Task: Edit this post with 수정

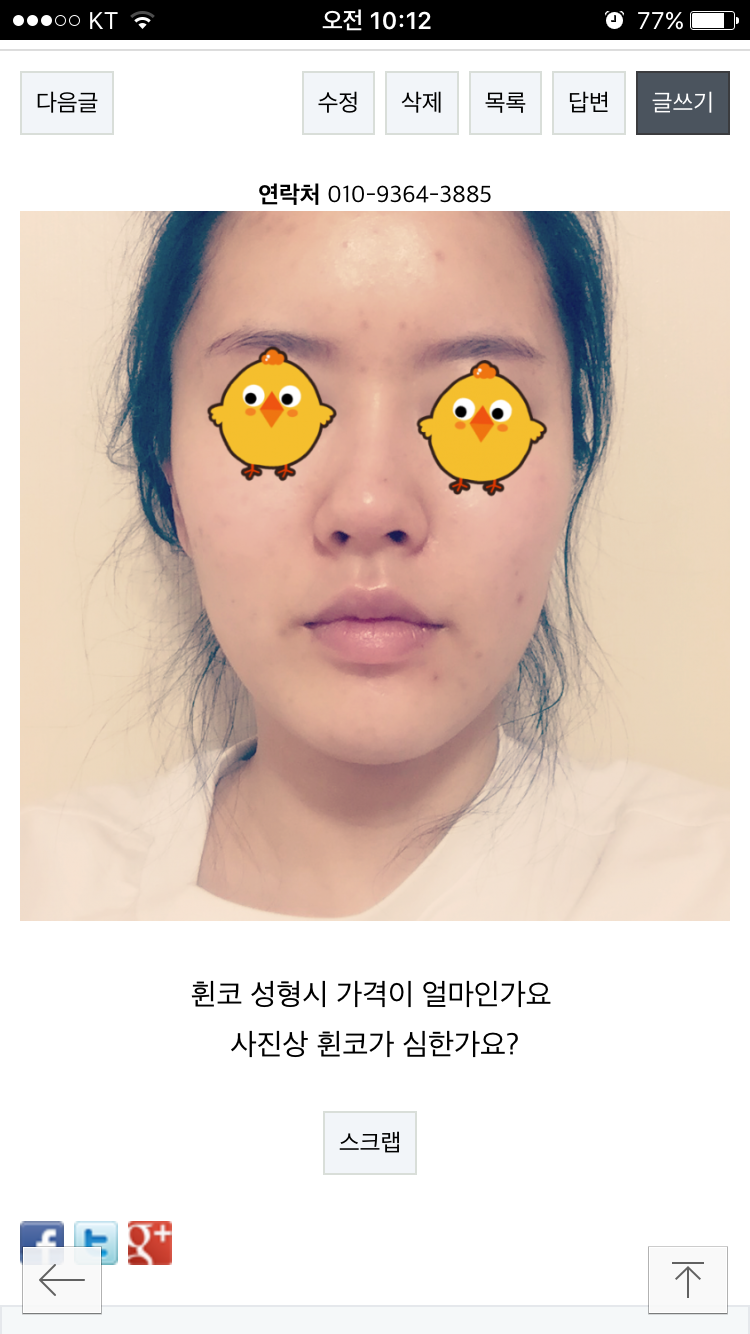Action: coord(338,103)
